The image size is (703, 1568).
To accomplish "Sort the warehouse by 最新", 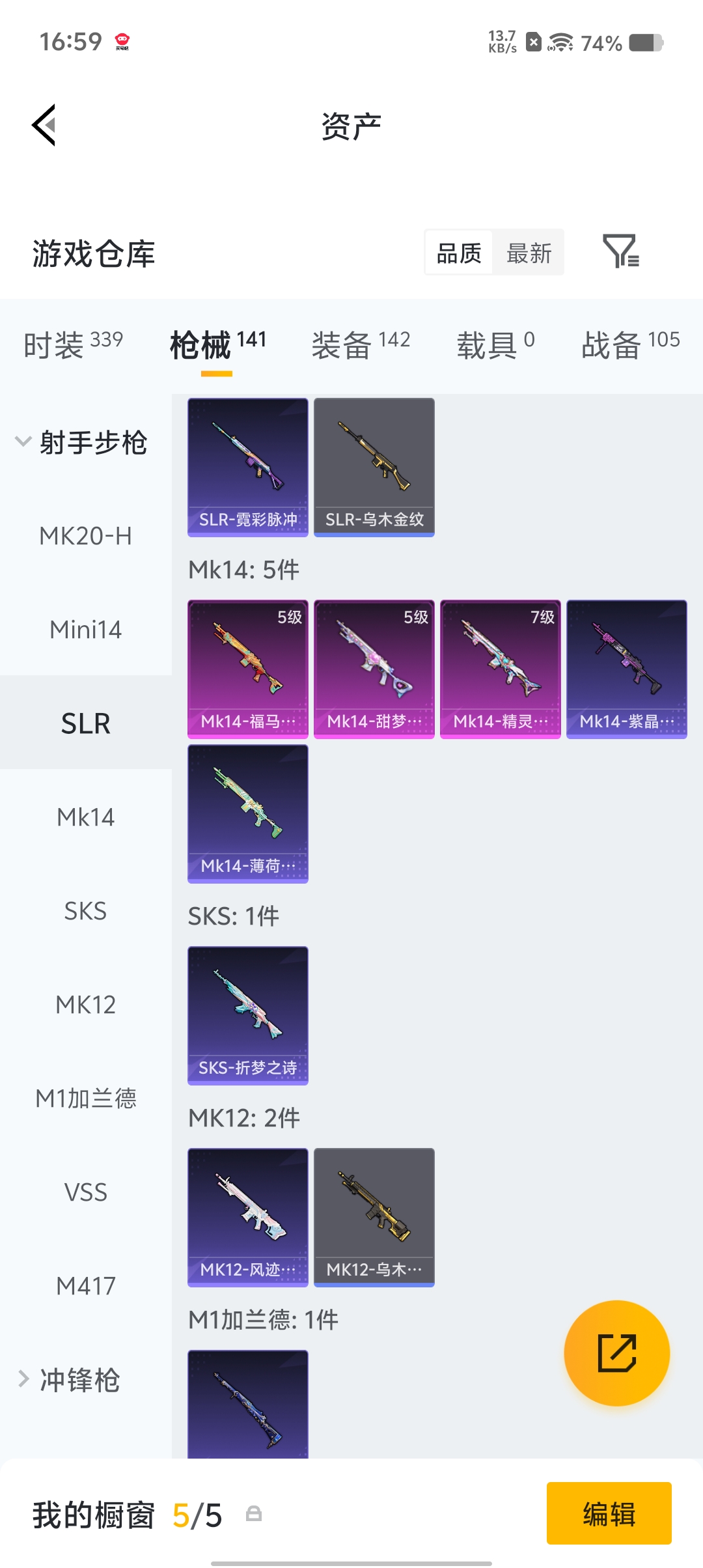I will [x=529, y=253].
